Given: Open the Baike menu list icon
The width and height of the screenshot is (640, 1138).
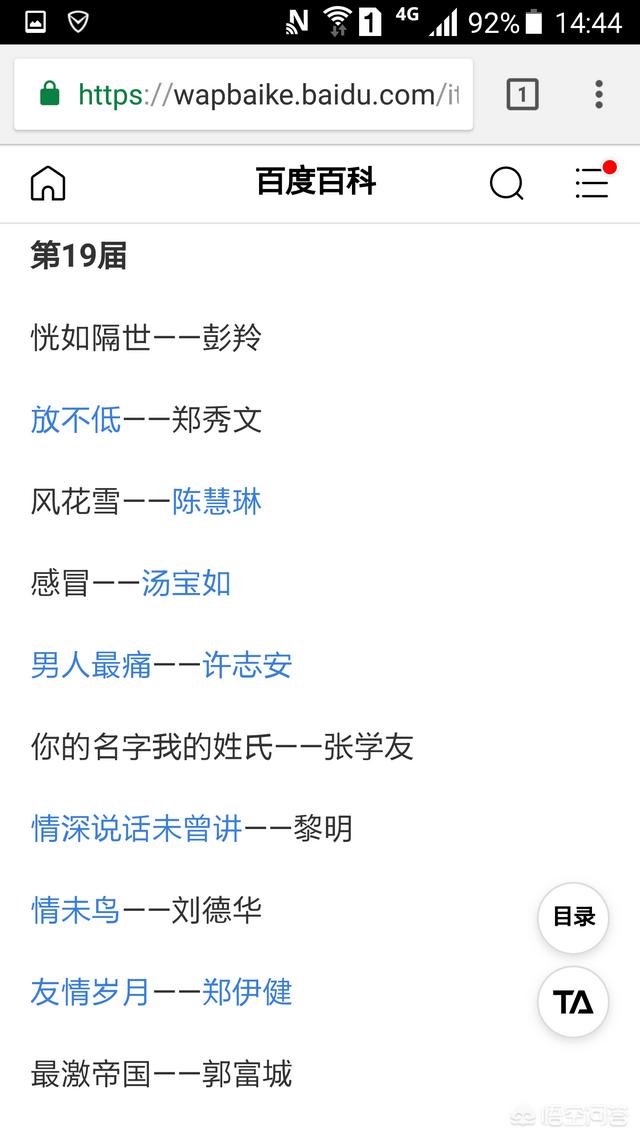Looking at the screenshot, I should (x=593, y=180).
